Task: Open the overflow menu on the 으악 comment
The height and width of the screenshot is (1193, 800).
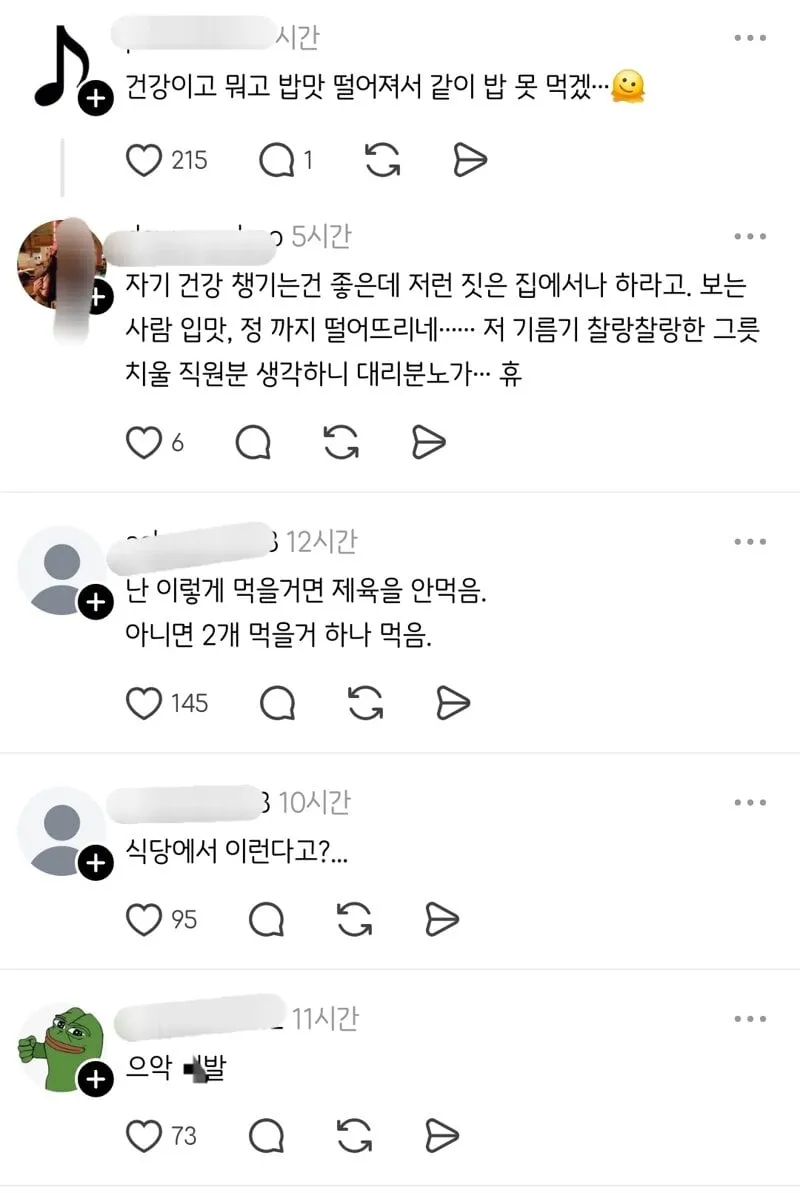Action: pyautogui.click(x=750, y=1018)
